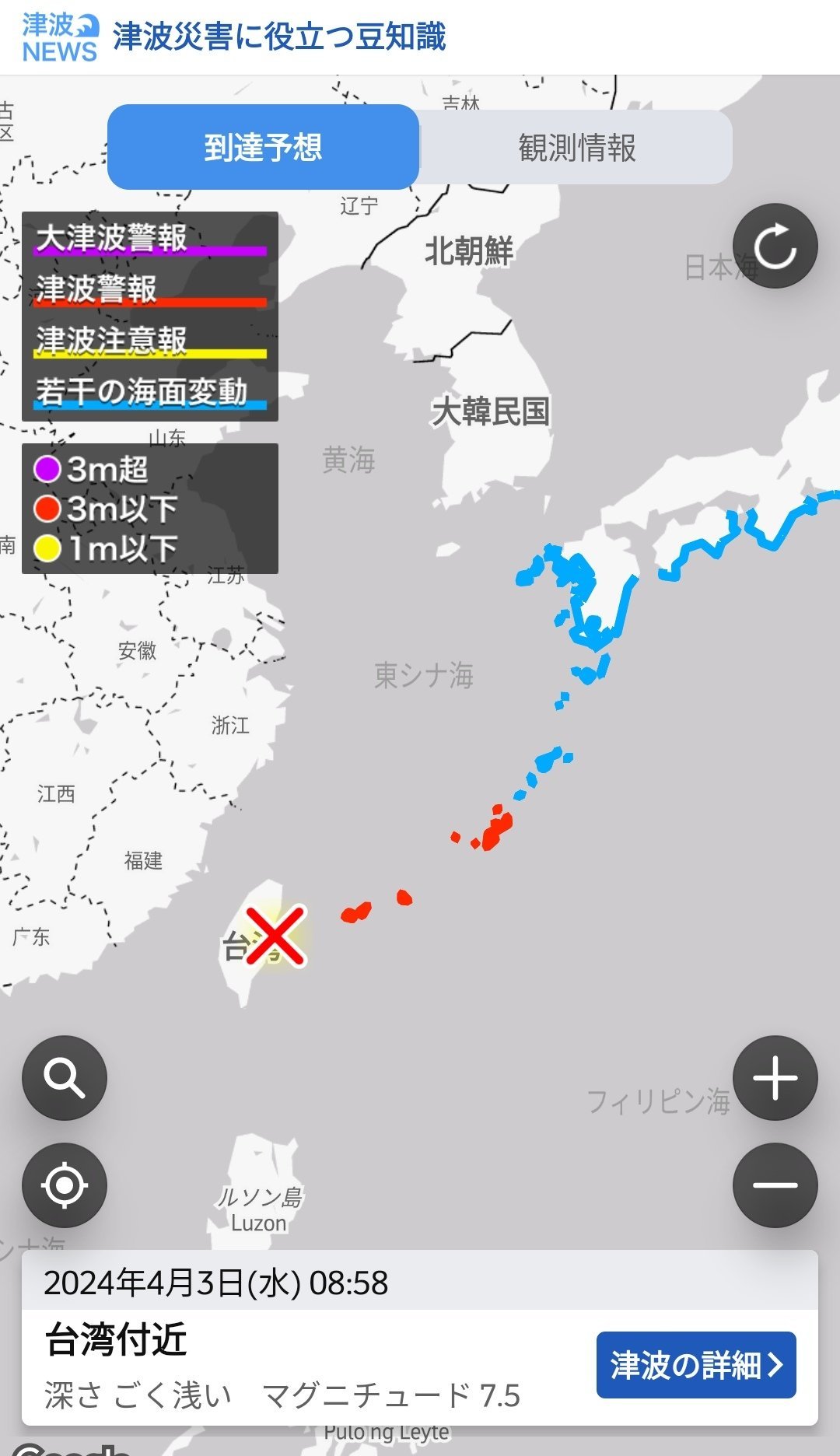The width and height of the screenshot is (840, 1456).
Task: Tap the epicenter X marker near Taiwan
Action: [275, 935]
